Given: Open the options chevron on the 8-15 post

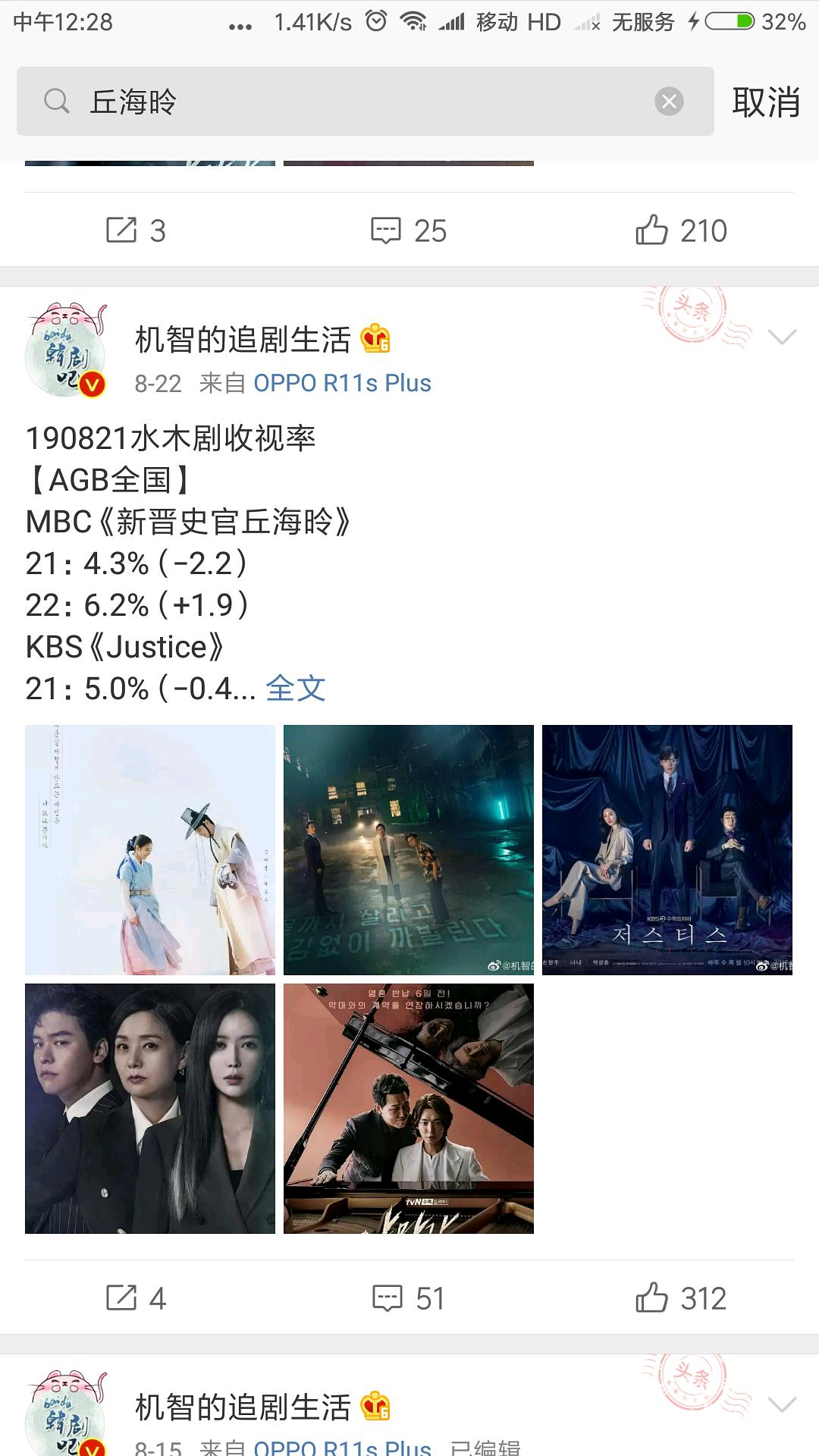Looking at the screenshot, I should pos(781,1404).
